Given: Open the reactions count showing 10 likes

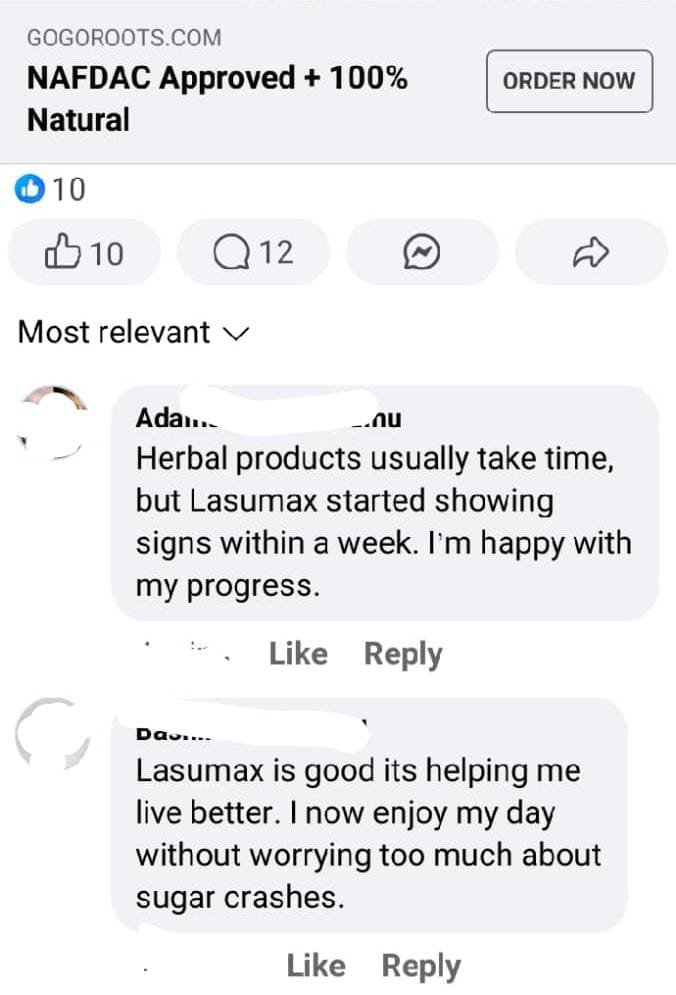Looking at the screenshot, I should point(52,189).
